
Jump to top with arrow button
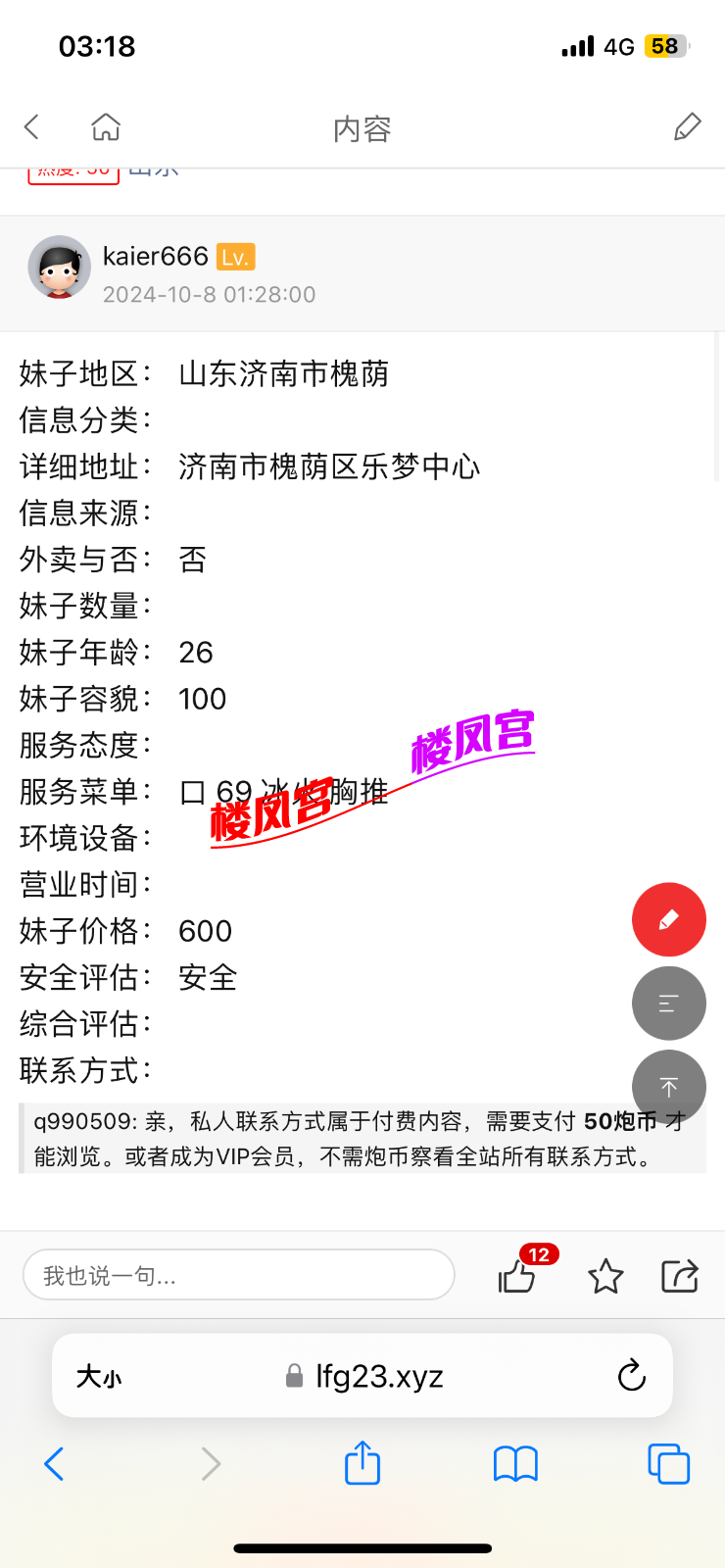669,1086
